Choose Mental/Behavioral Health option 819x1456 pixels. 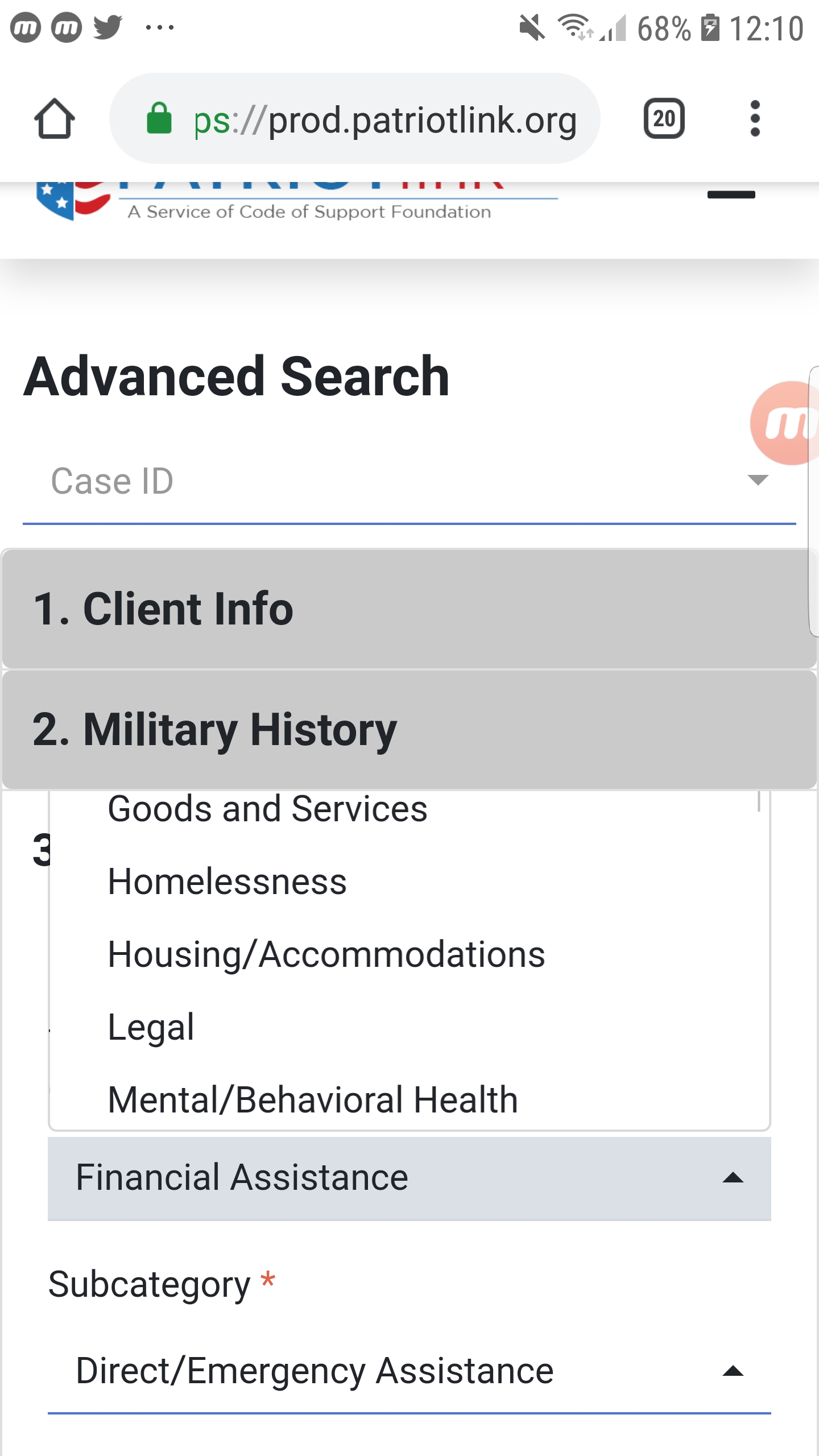(x=312, y=1098)
